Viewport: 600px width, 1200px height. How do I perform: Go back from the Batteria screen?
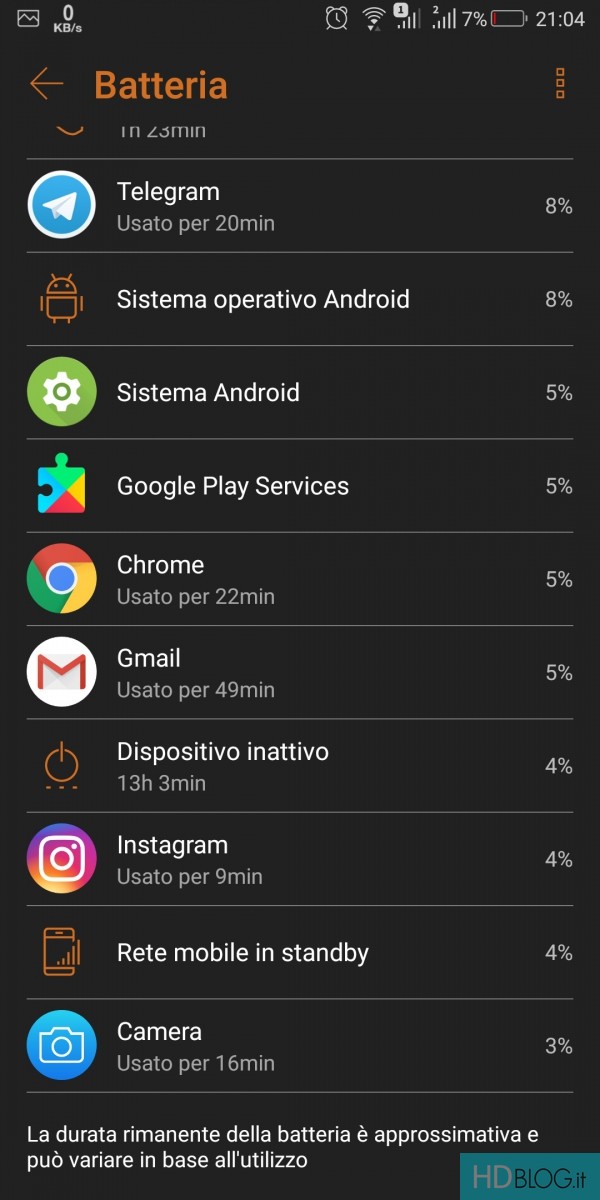click(46, 84)
